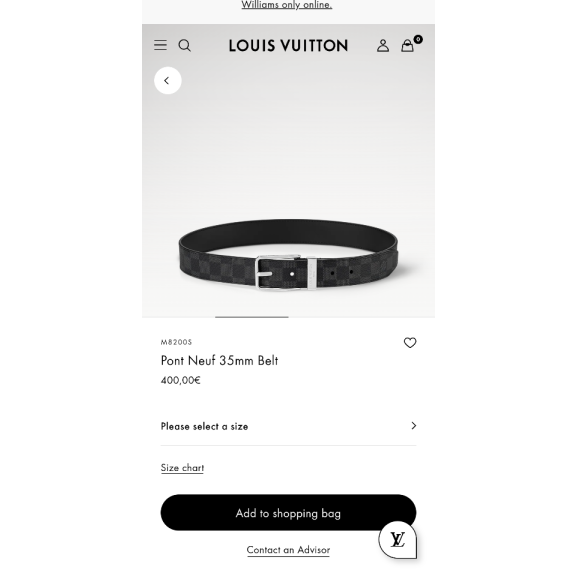The image size is (576, 576).
Task: Add belt to wishlist with heart
Action: (410, 342)
